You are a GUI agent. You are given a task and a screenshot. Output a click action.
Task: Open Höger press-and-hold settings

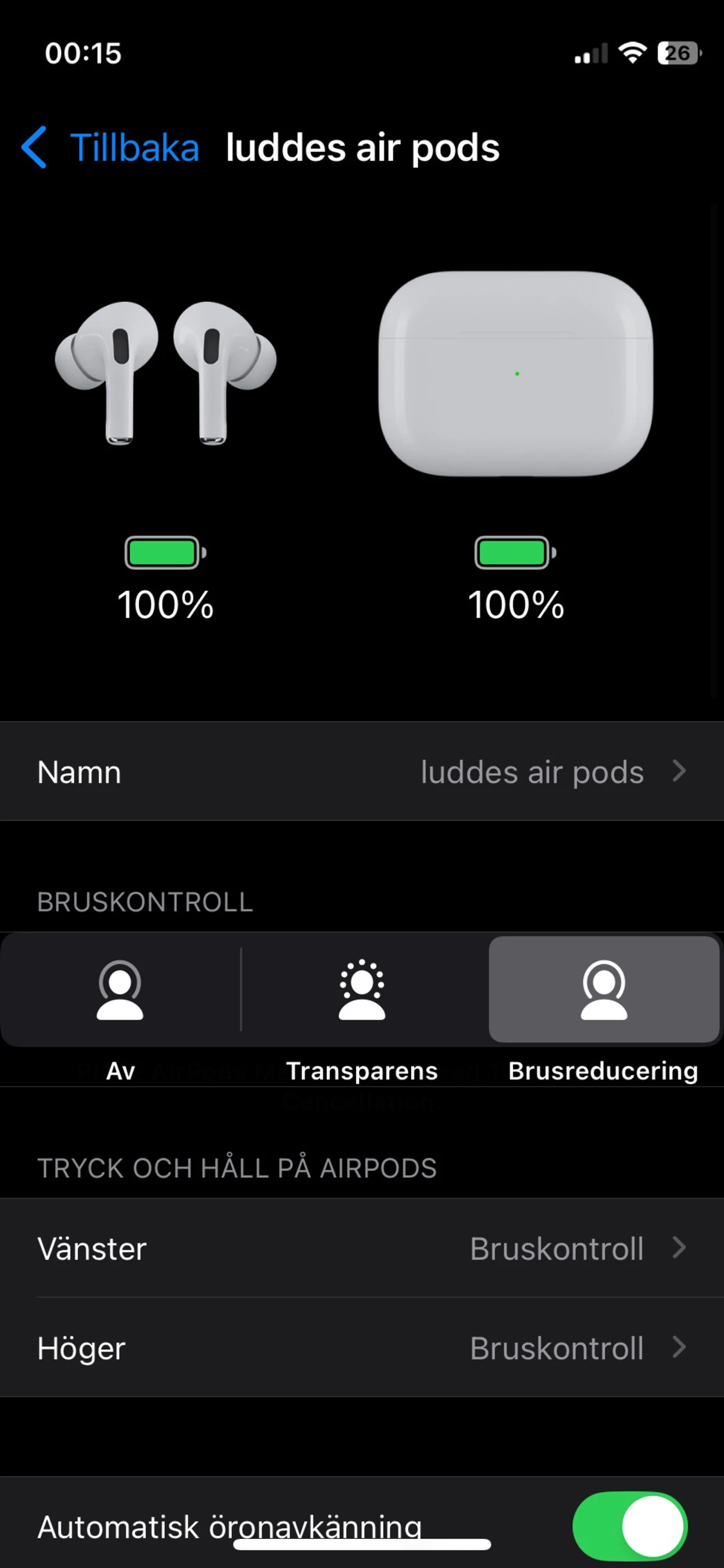(362, 1348)
